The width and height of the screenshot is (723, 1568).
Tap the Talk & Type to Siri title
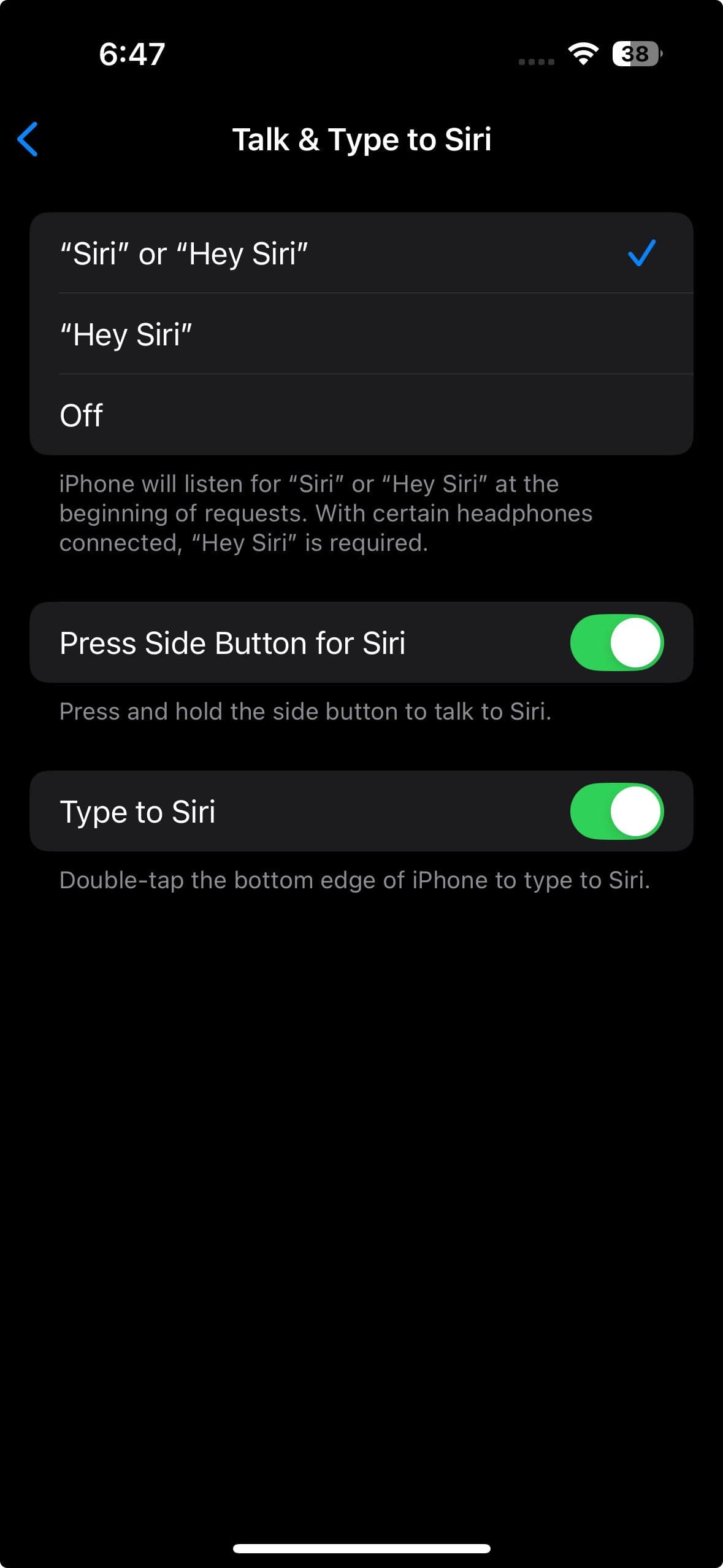[x=361, y=139]
